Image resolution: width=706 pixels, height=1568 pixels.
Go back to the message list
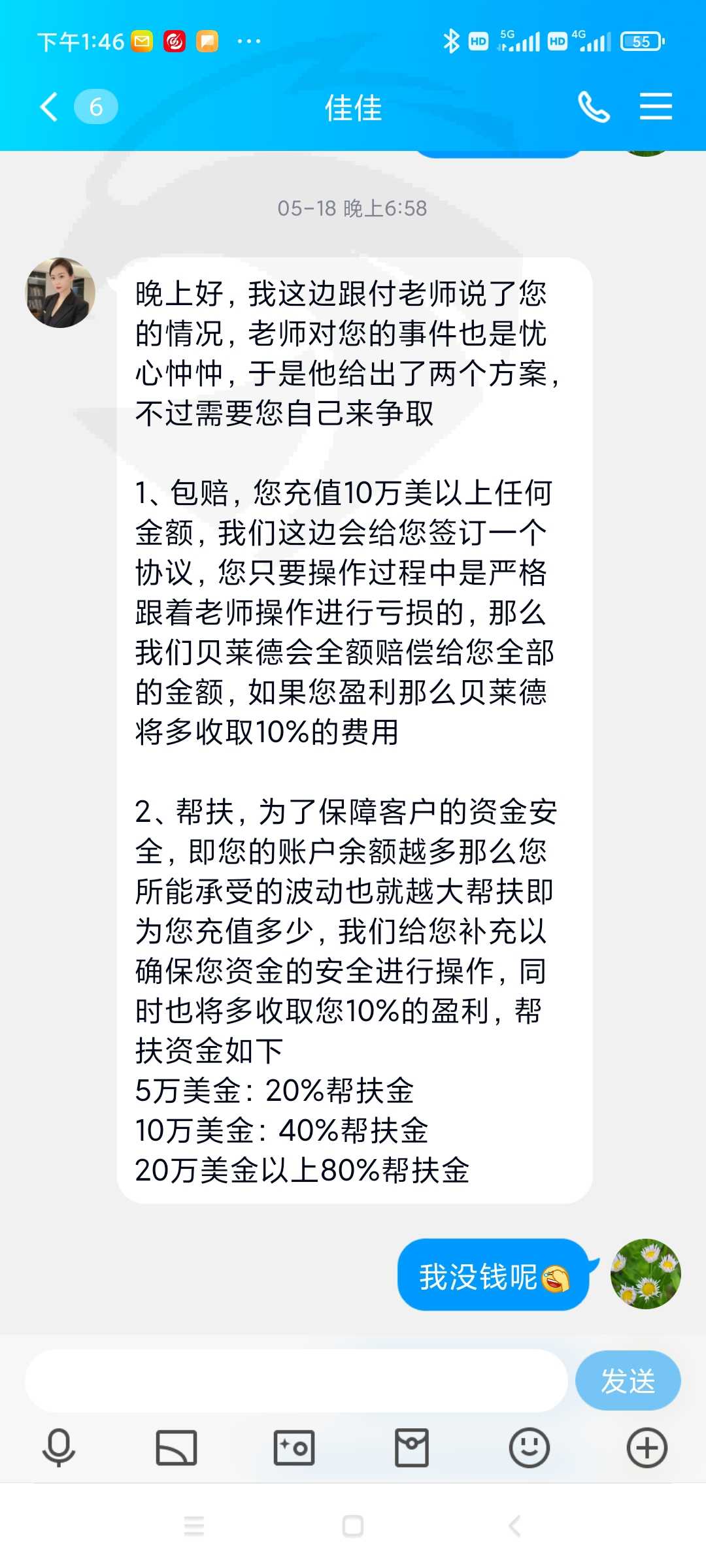tap(50, 106)
